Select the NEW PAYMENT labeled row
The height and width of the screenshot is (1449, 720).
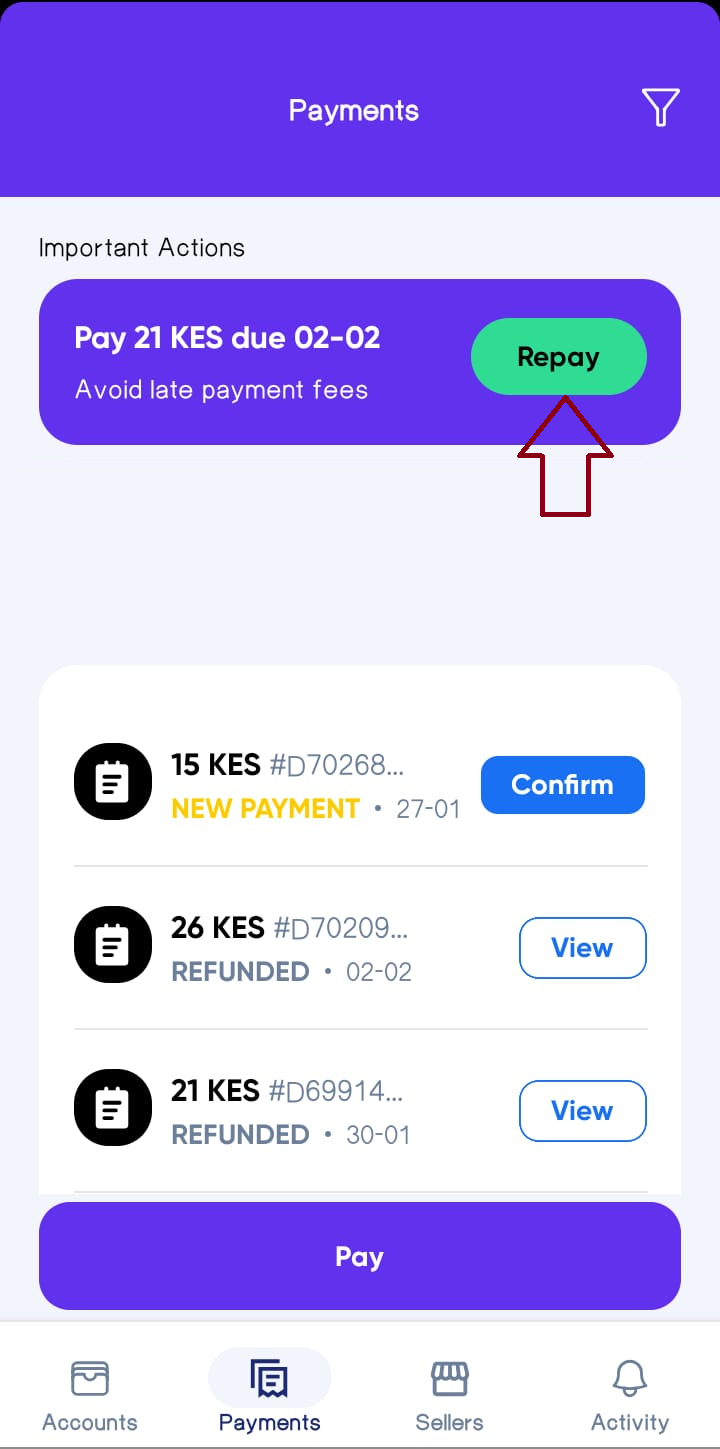265,808
